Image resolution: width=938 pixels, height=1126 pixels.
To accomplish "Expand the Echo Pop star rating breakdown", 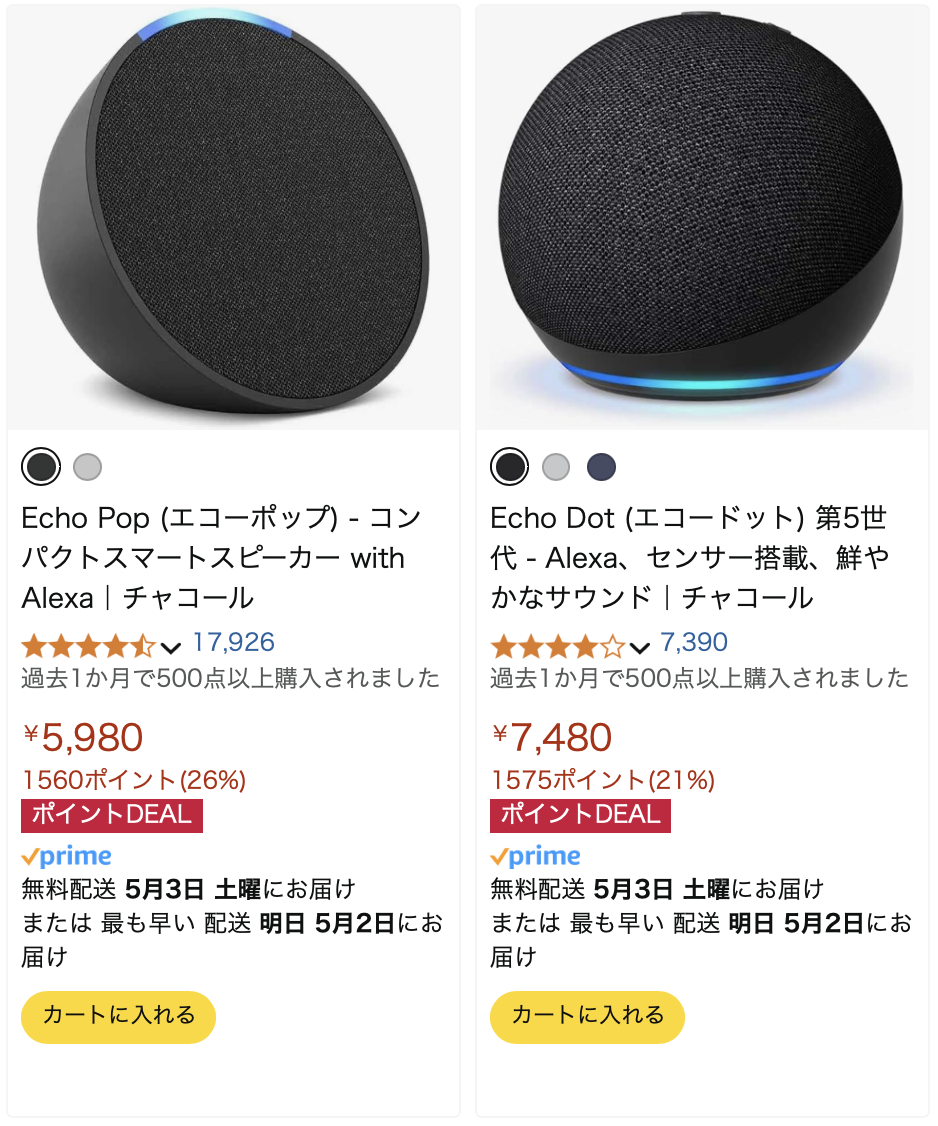I will pyautogui.click(x=100, y=645).
